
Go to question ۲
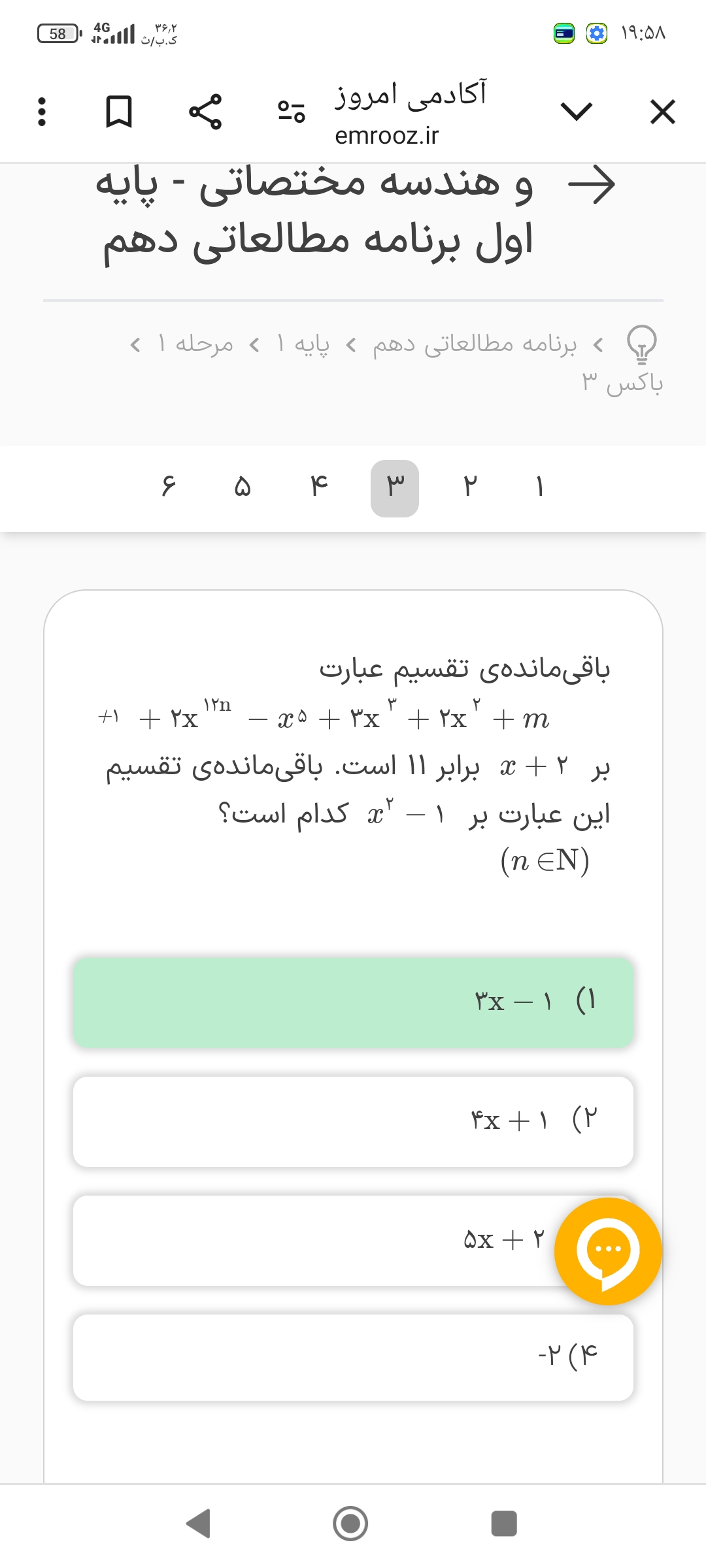470,487
